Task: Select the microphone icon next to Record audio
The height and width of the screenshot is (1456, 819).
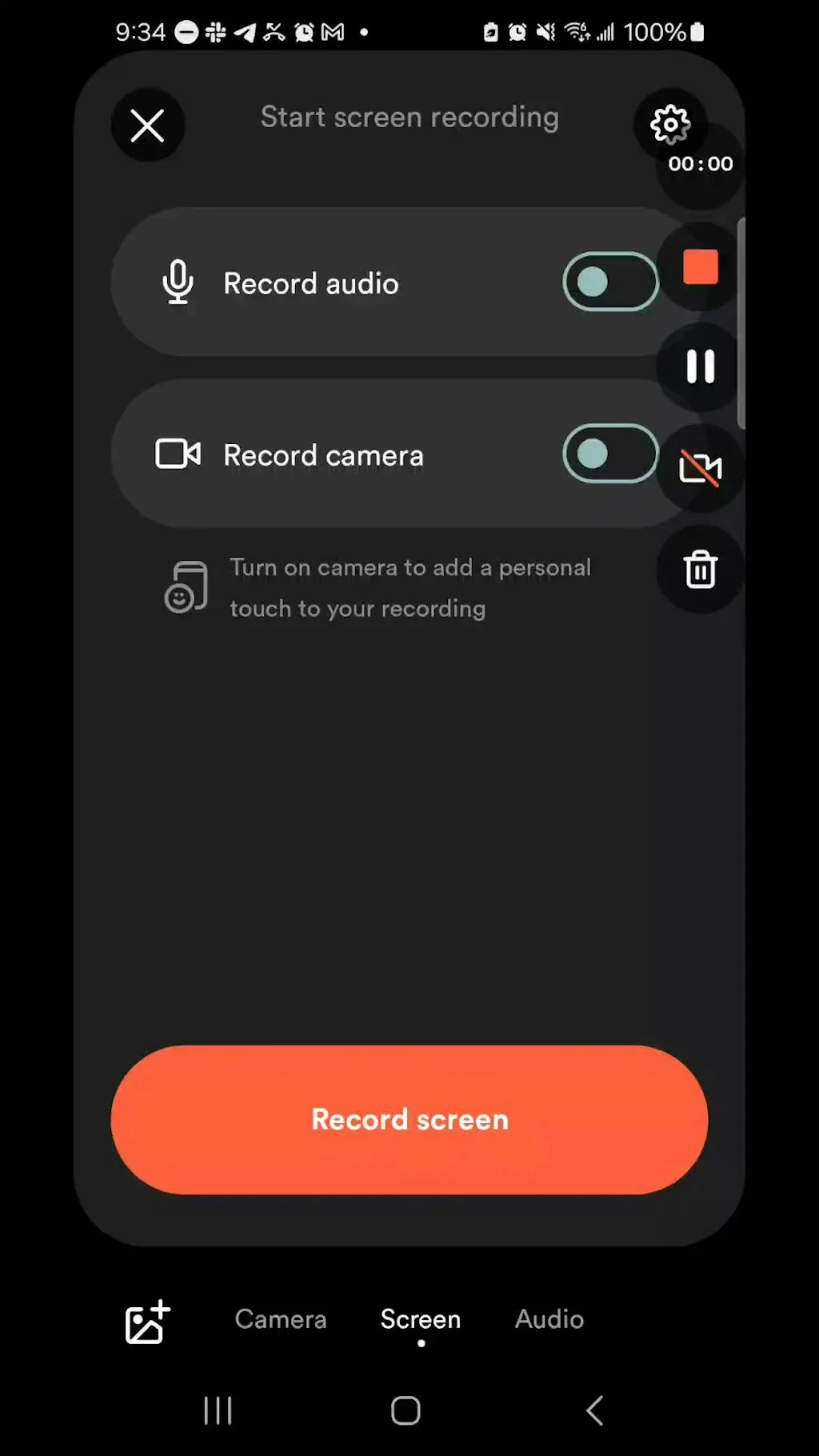Action: click(178, 283)
